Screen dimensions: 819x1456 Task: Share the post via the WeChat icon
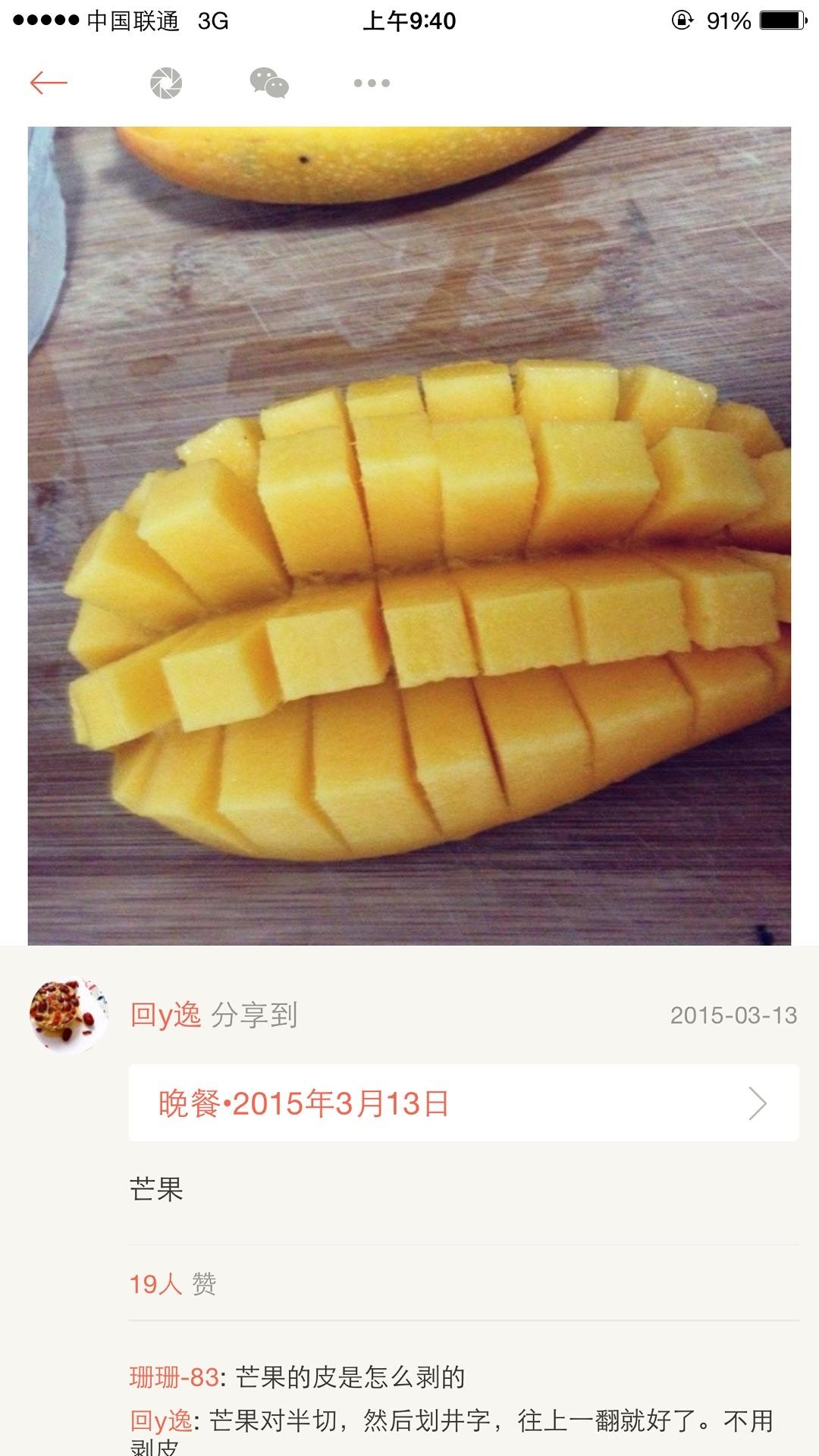[269, 83]
